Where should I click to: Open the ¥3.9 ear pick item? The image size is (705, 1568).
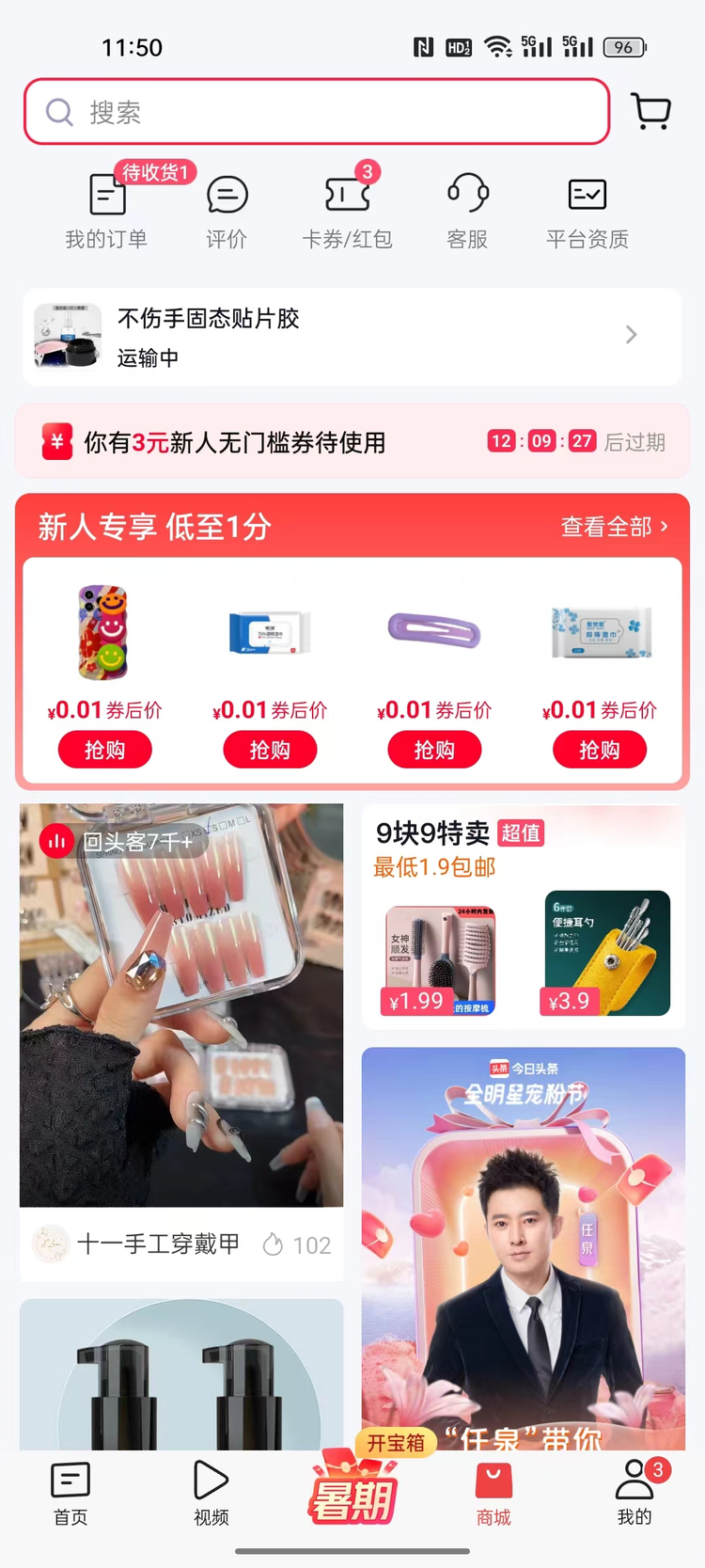[607, 953]
